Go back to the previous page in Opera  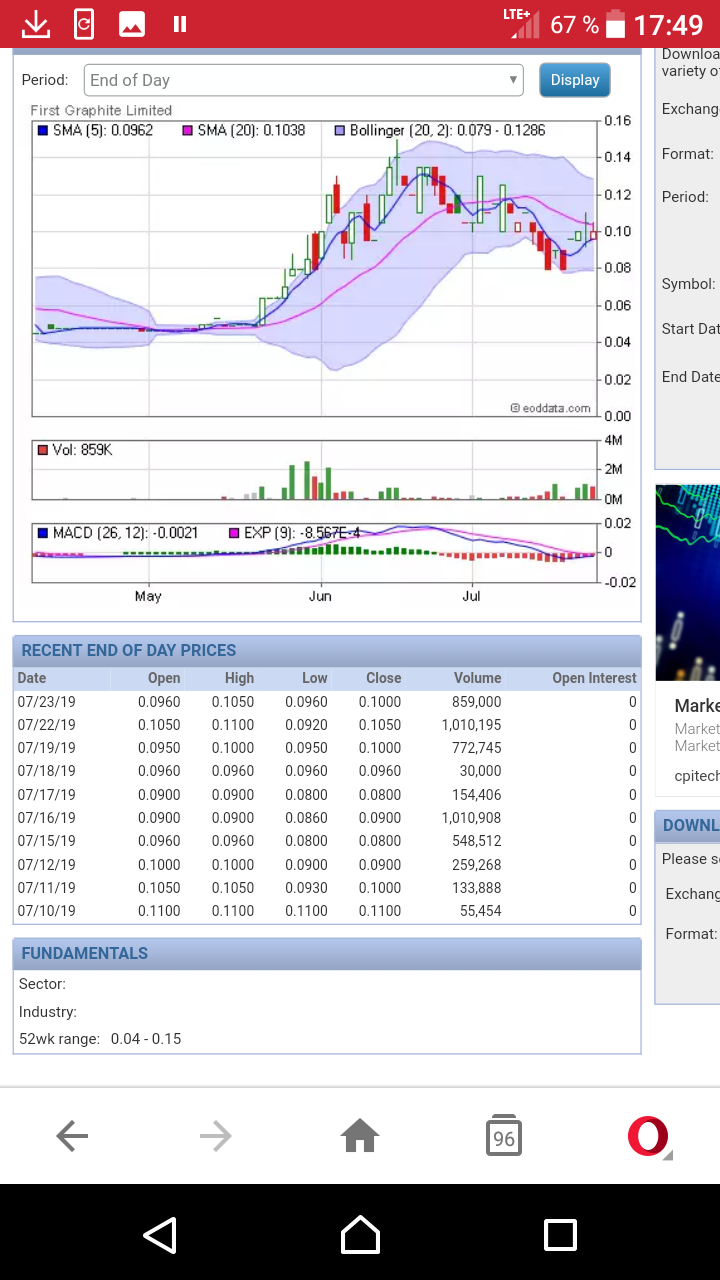(72, 1135)
